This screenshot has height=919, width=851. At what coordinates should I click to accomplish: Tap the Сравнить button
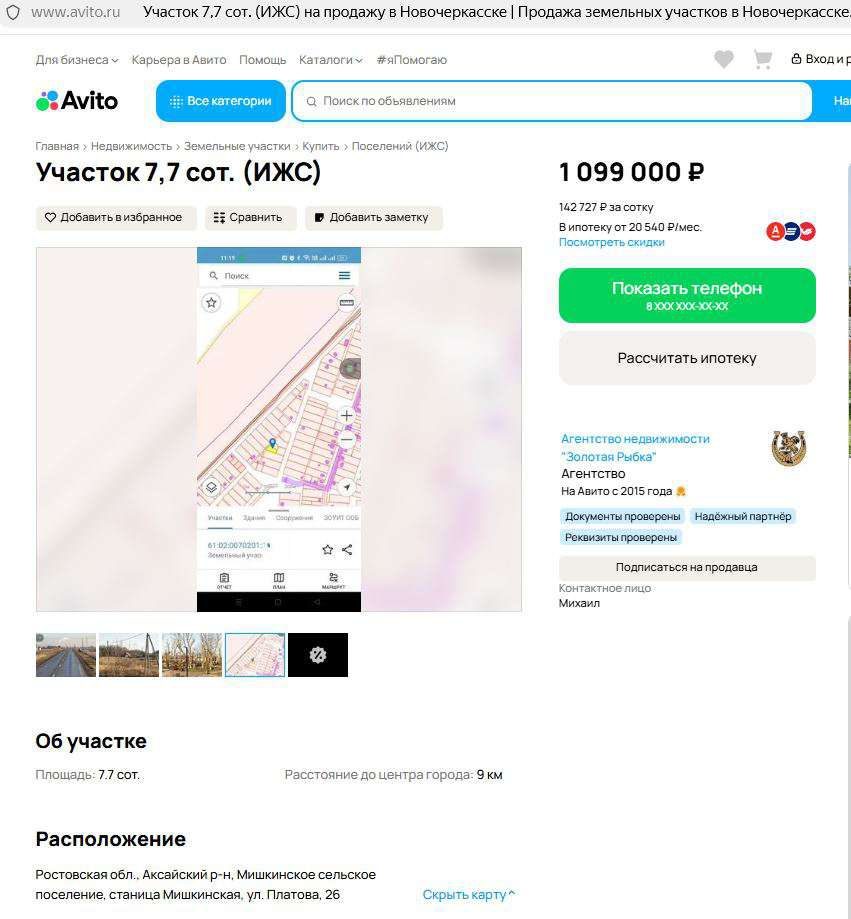tap(251, 217)
